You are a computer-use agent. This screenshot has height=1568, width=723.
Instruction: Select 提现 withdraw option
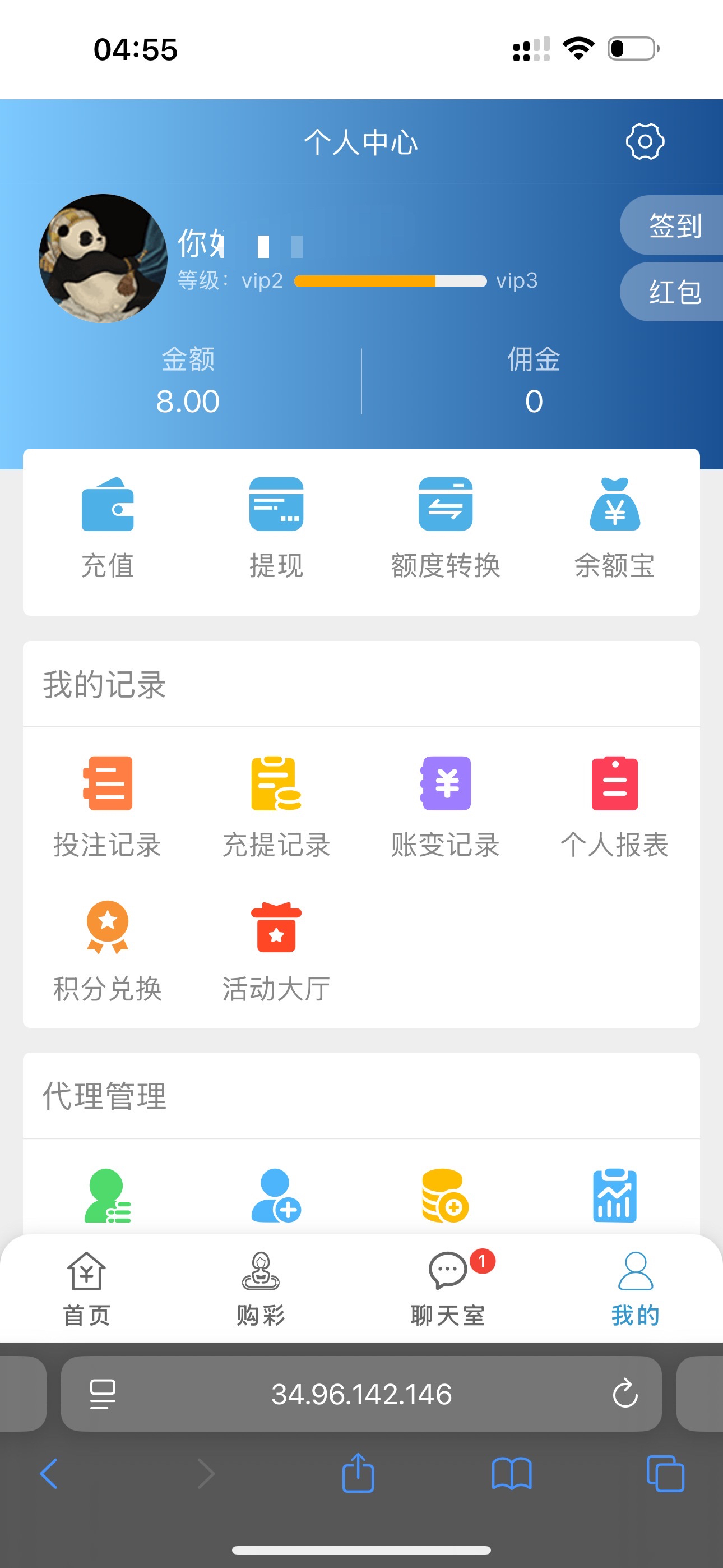(276, 527)
